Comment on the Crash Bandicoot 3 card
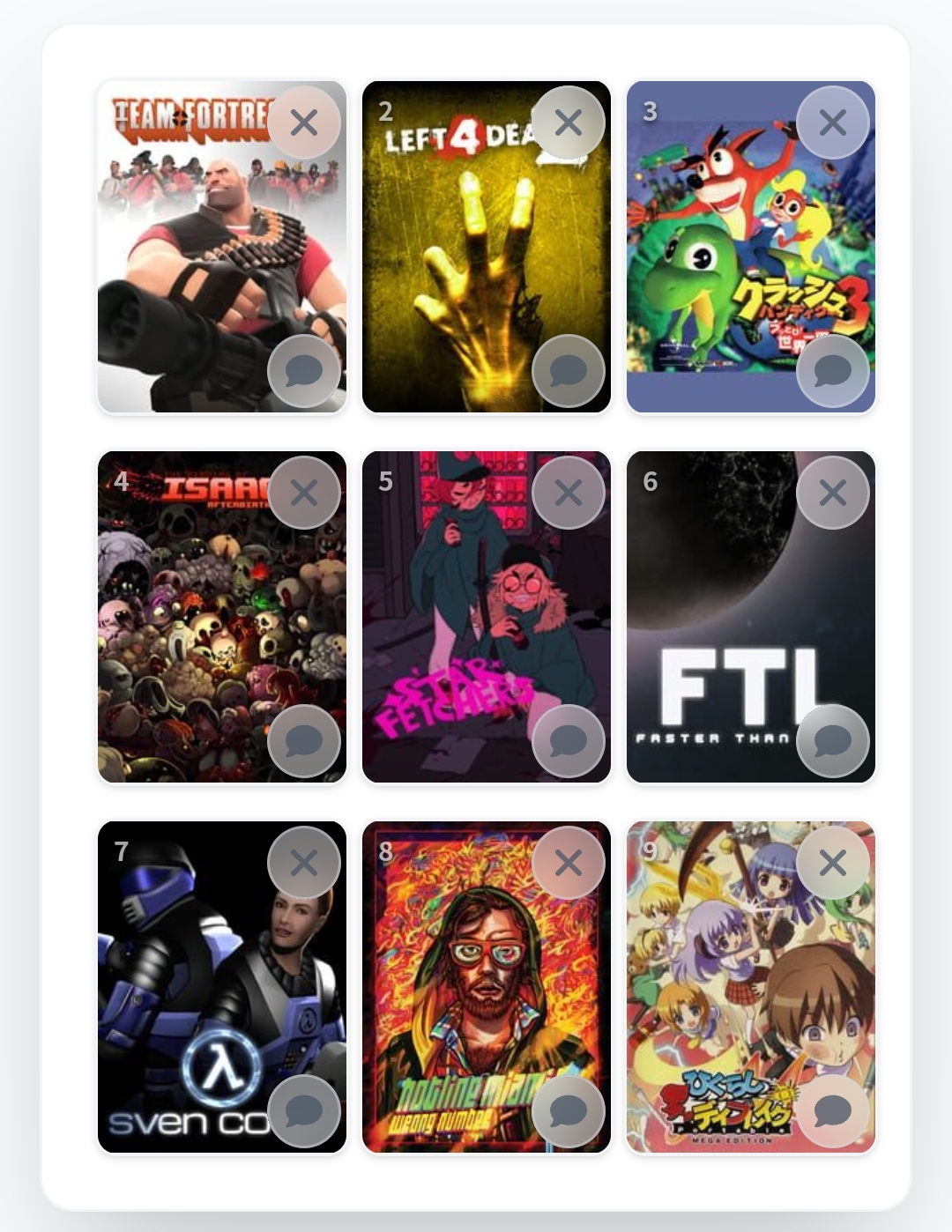 pos(833,371)
